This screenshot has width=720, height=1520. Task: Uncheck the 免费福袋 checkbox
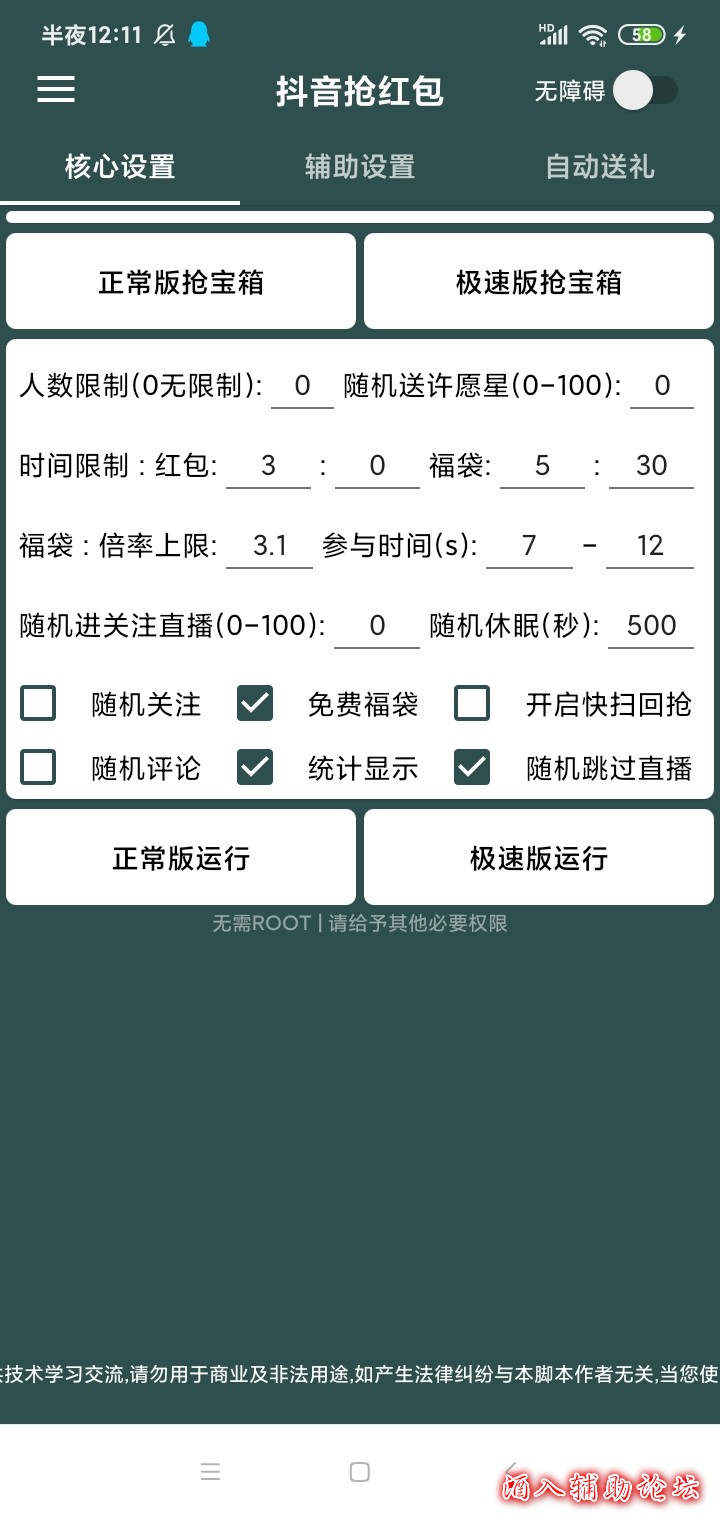(255, 704)
